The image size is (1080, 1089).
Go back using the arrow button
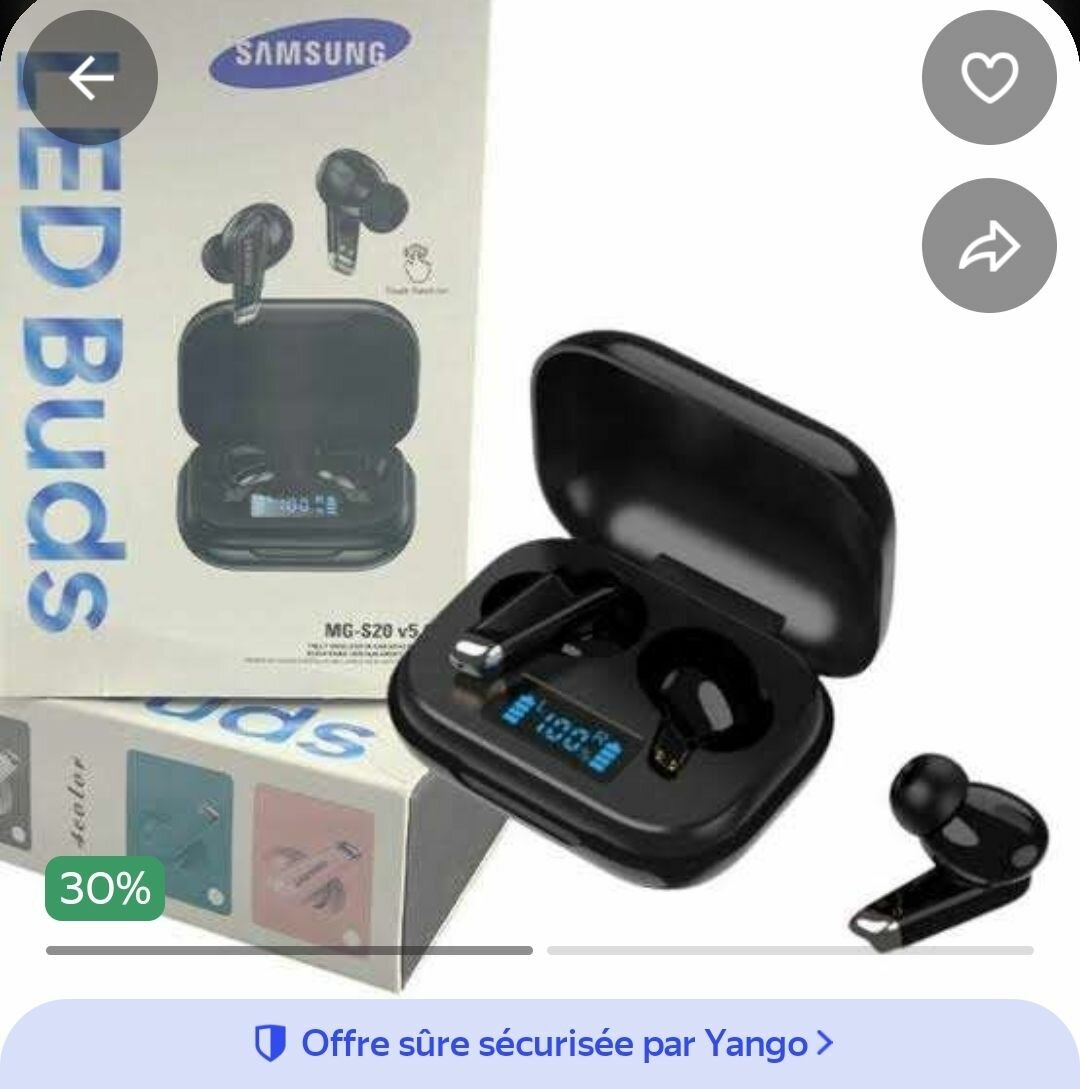pos(90,78)
